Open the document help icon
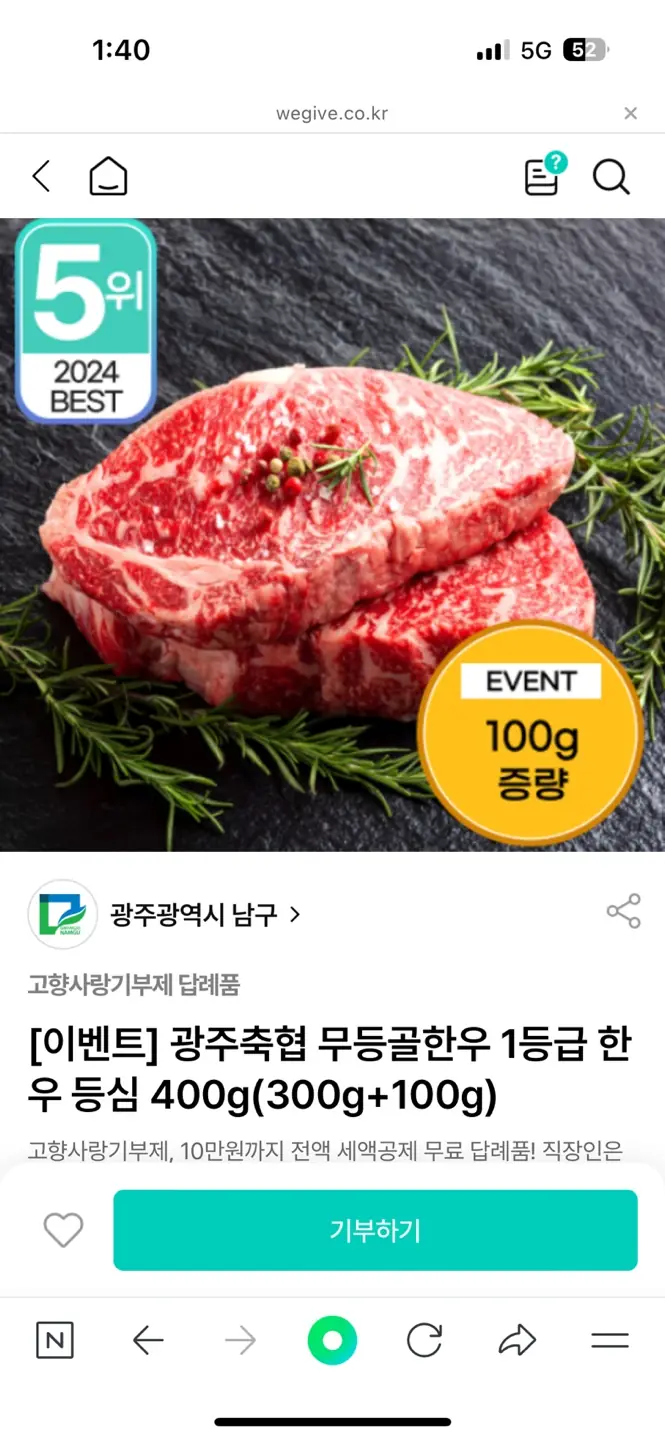This screenshot has height=1440, width=665. pos(542,176)
